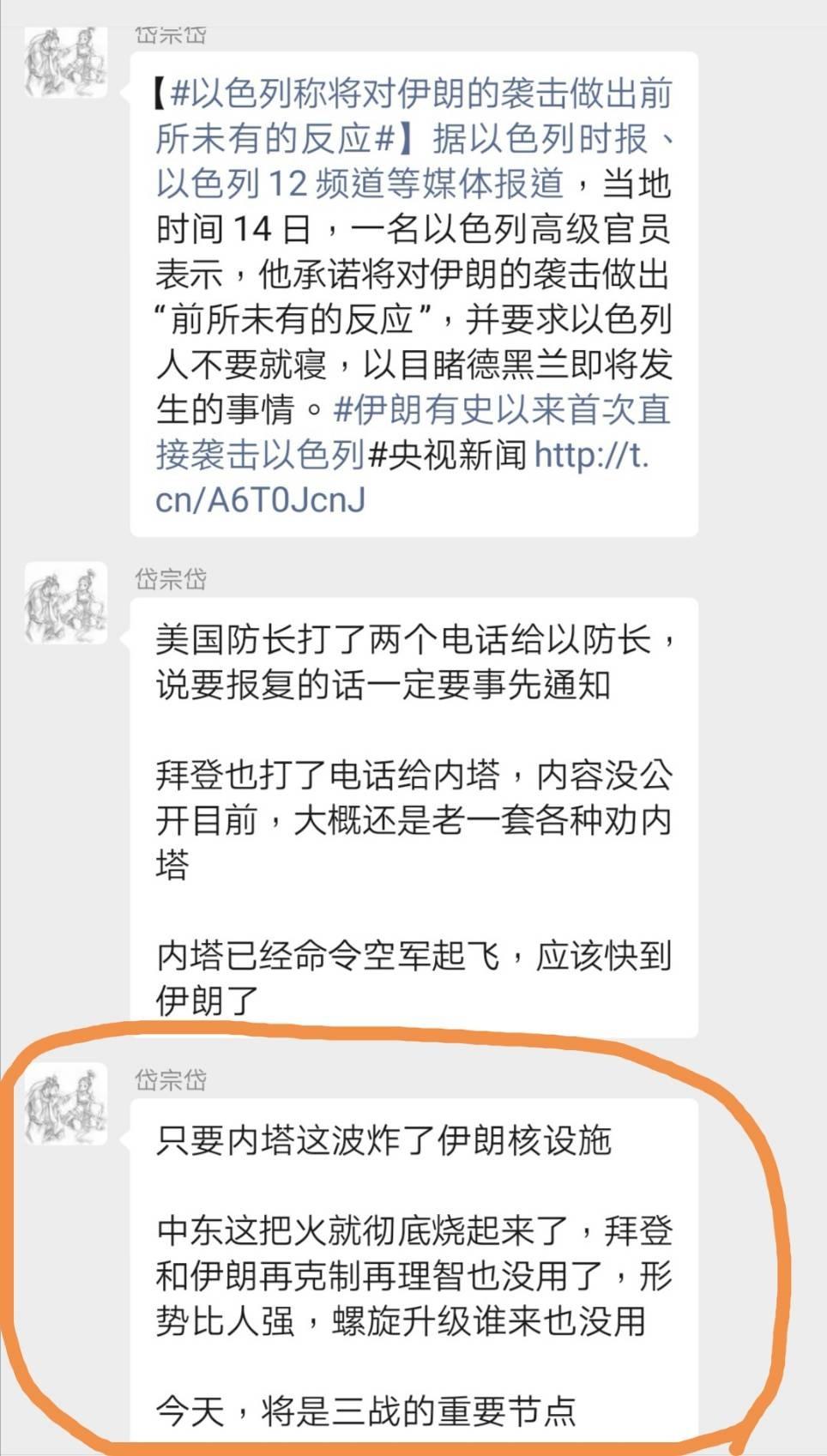Tap 岱宗岱's avatar beside the 美国防长 message
Viewport: 827px width, 1456px height.
point(66,603)
